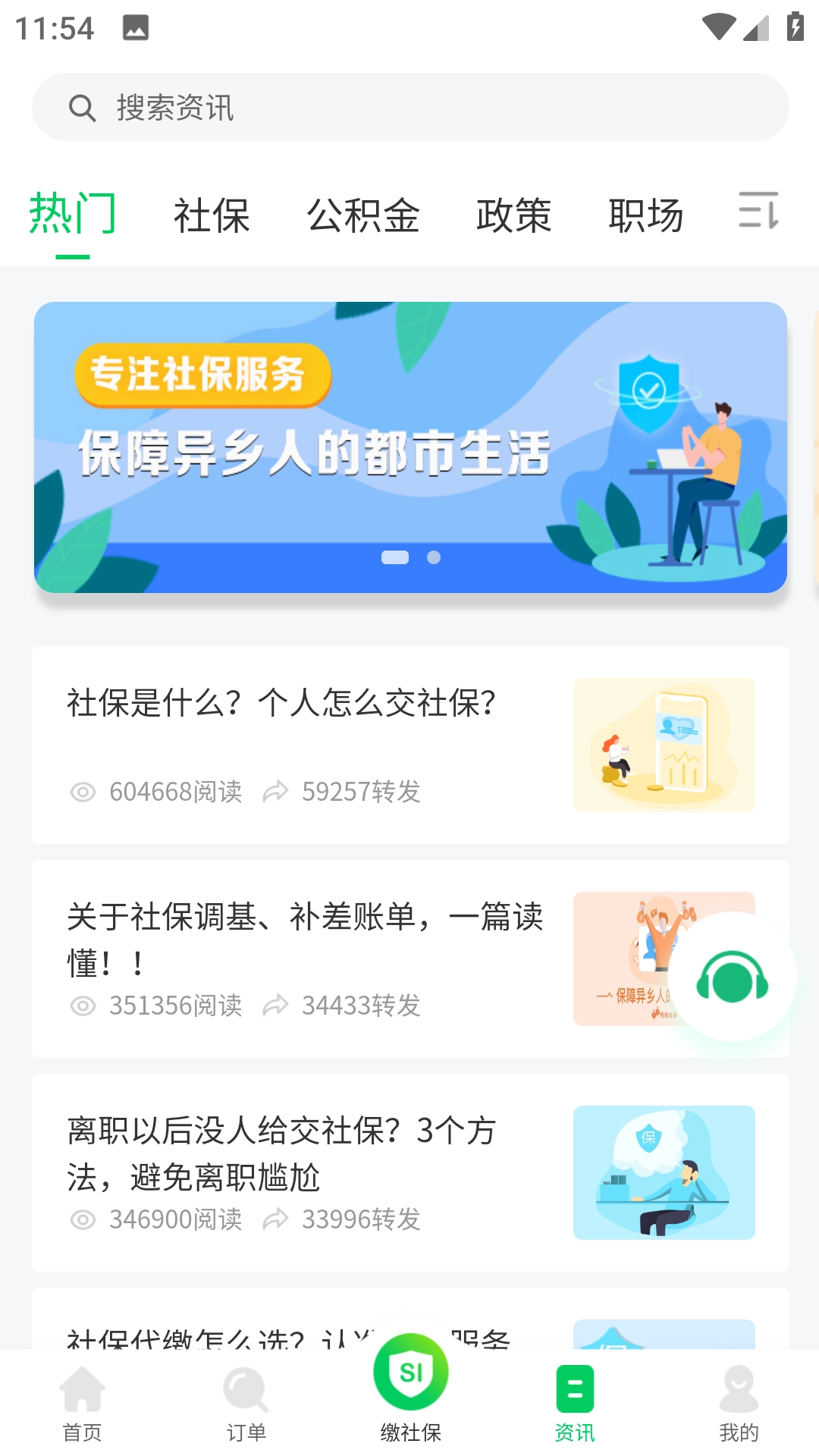Tap the forward arrow icon on second article
The image size is (819, 1456).
(276, 1006)
